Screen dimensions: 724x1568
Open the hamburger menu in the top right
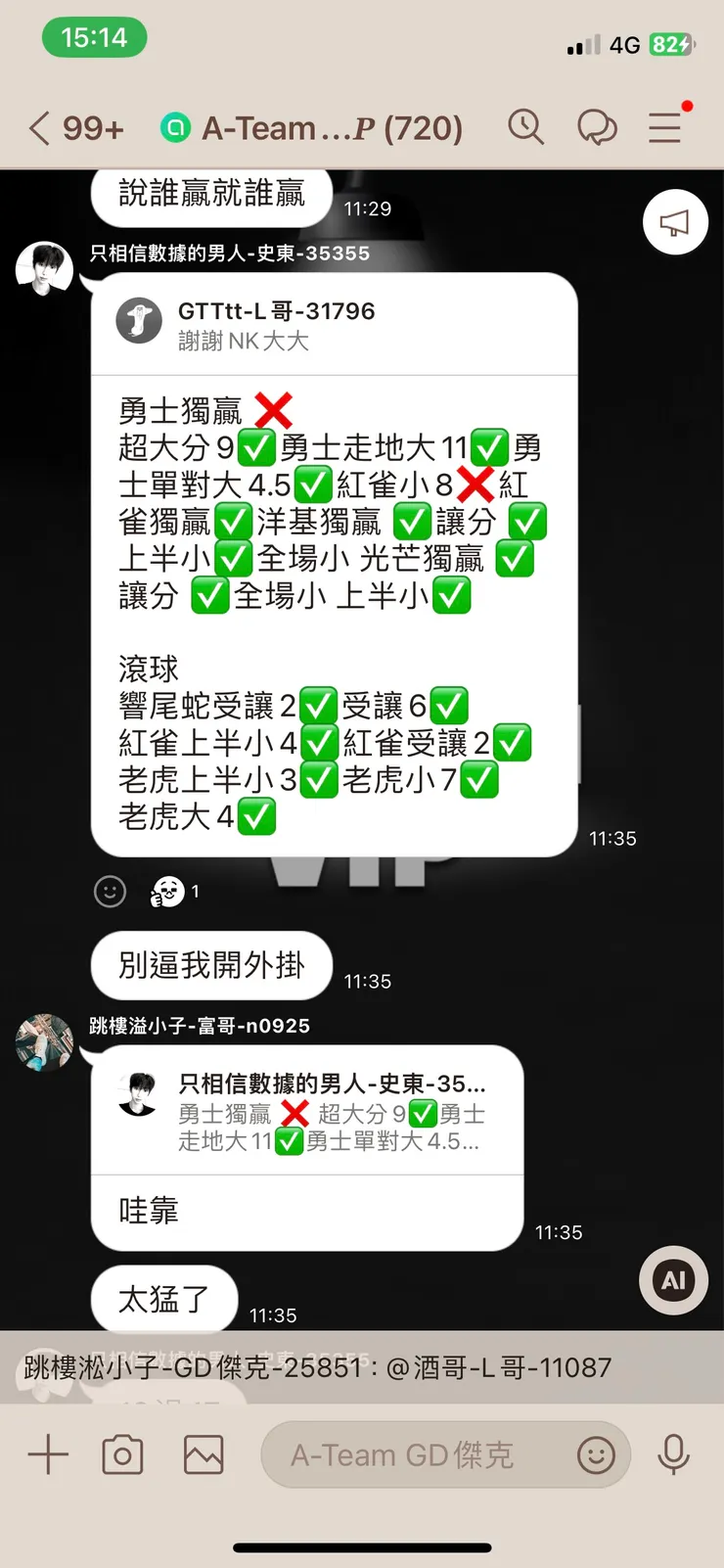click(664, 127)
